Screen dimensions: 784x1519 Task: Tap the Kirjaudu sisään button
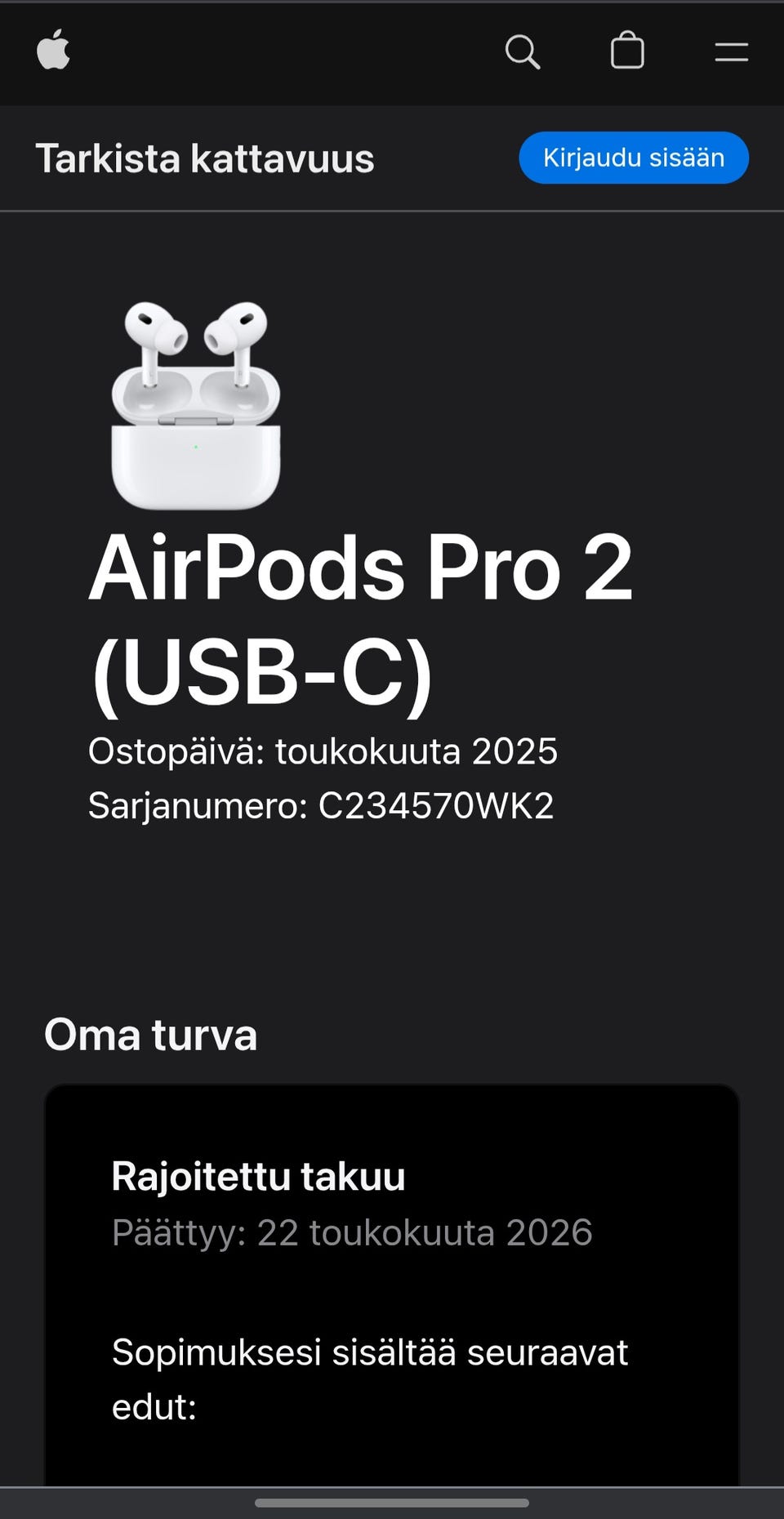tap(634, 158)
